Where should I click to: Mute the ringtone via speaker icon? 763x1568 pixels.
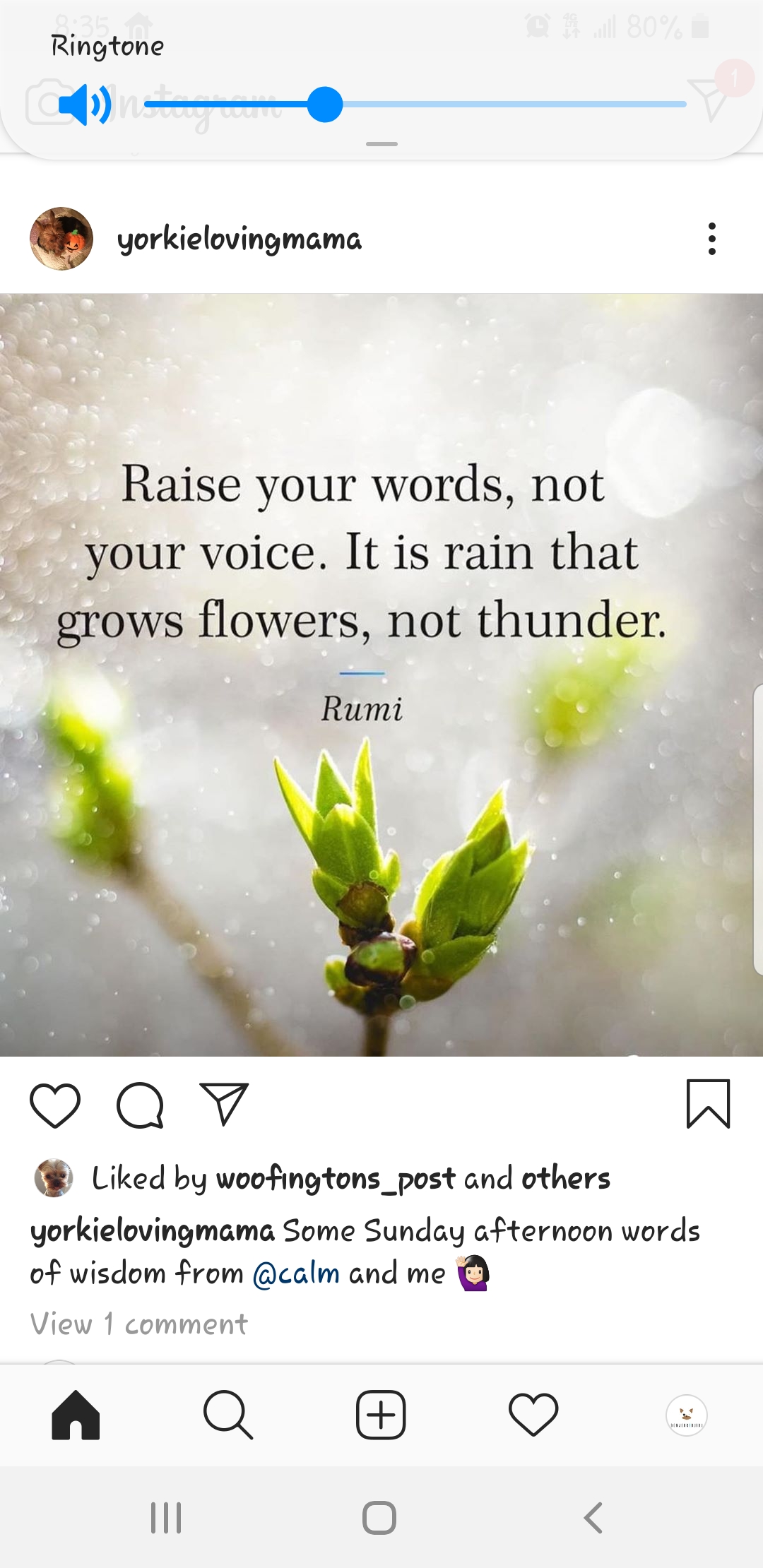coord(85,105)
